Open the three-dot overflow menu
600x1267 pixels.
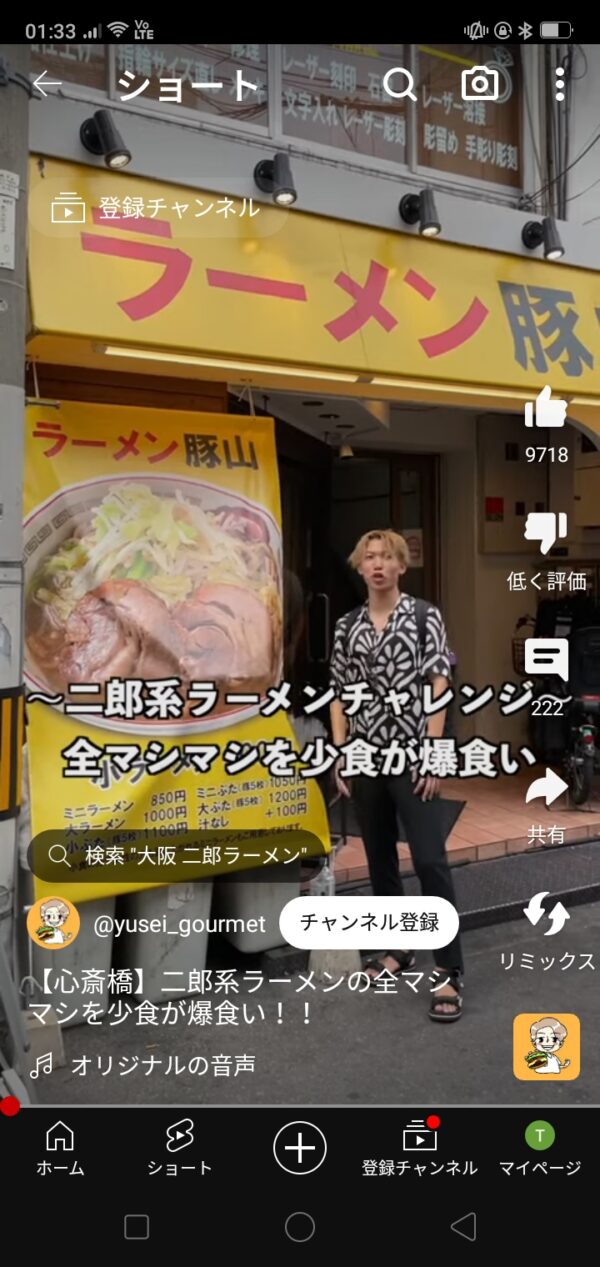[560, 85]
